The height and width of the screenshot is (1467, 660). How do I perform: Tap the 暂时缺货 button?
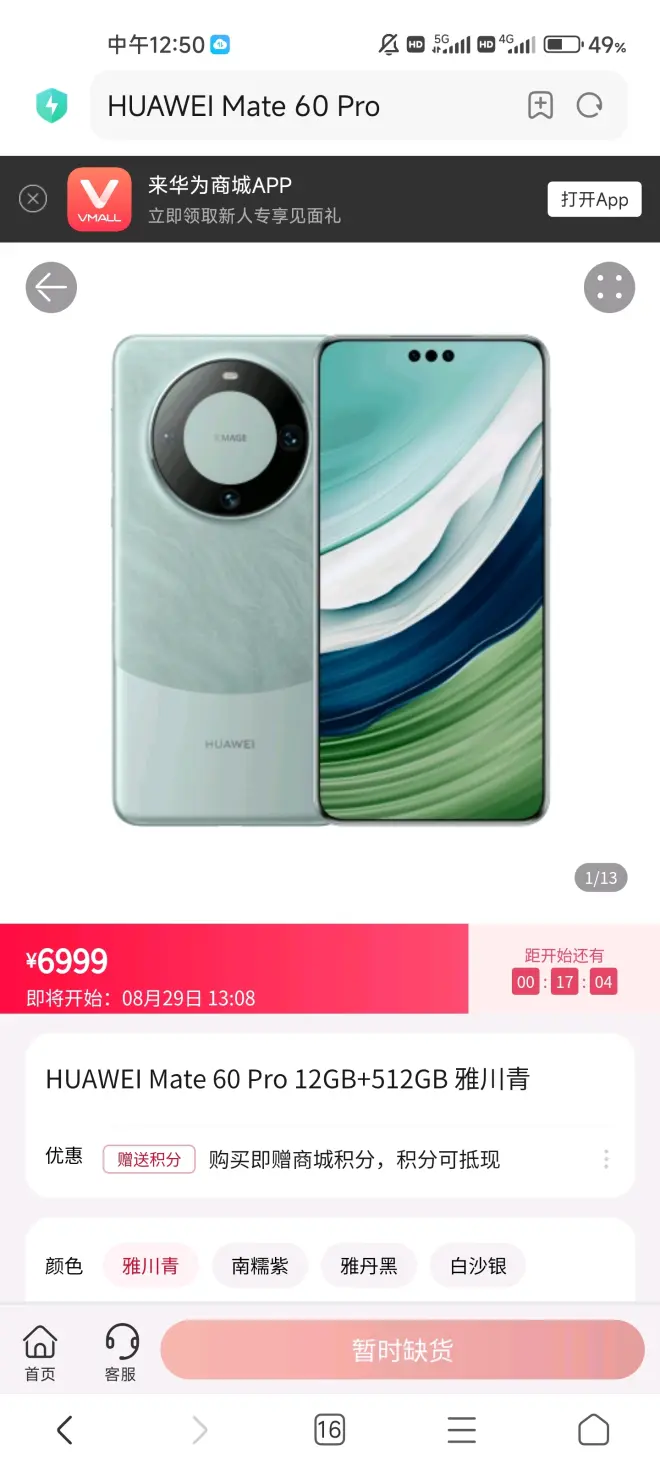402,1350
